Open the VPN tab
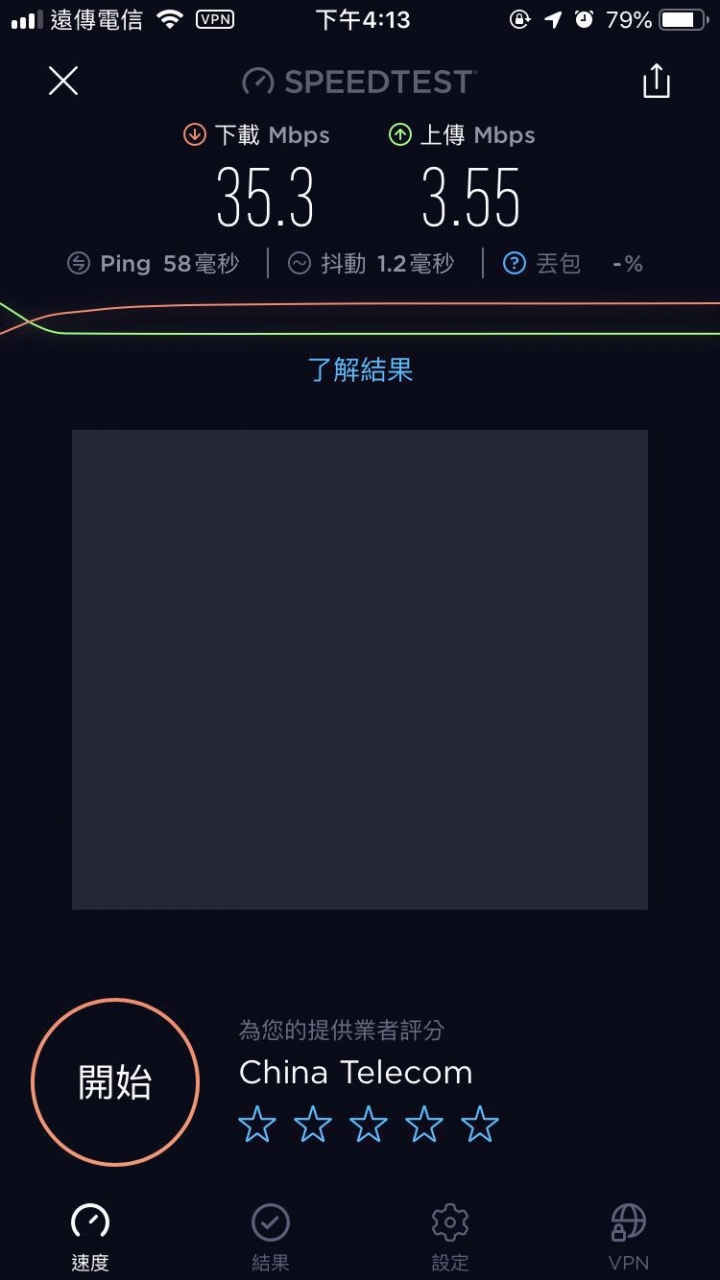 (629, 1238)
